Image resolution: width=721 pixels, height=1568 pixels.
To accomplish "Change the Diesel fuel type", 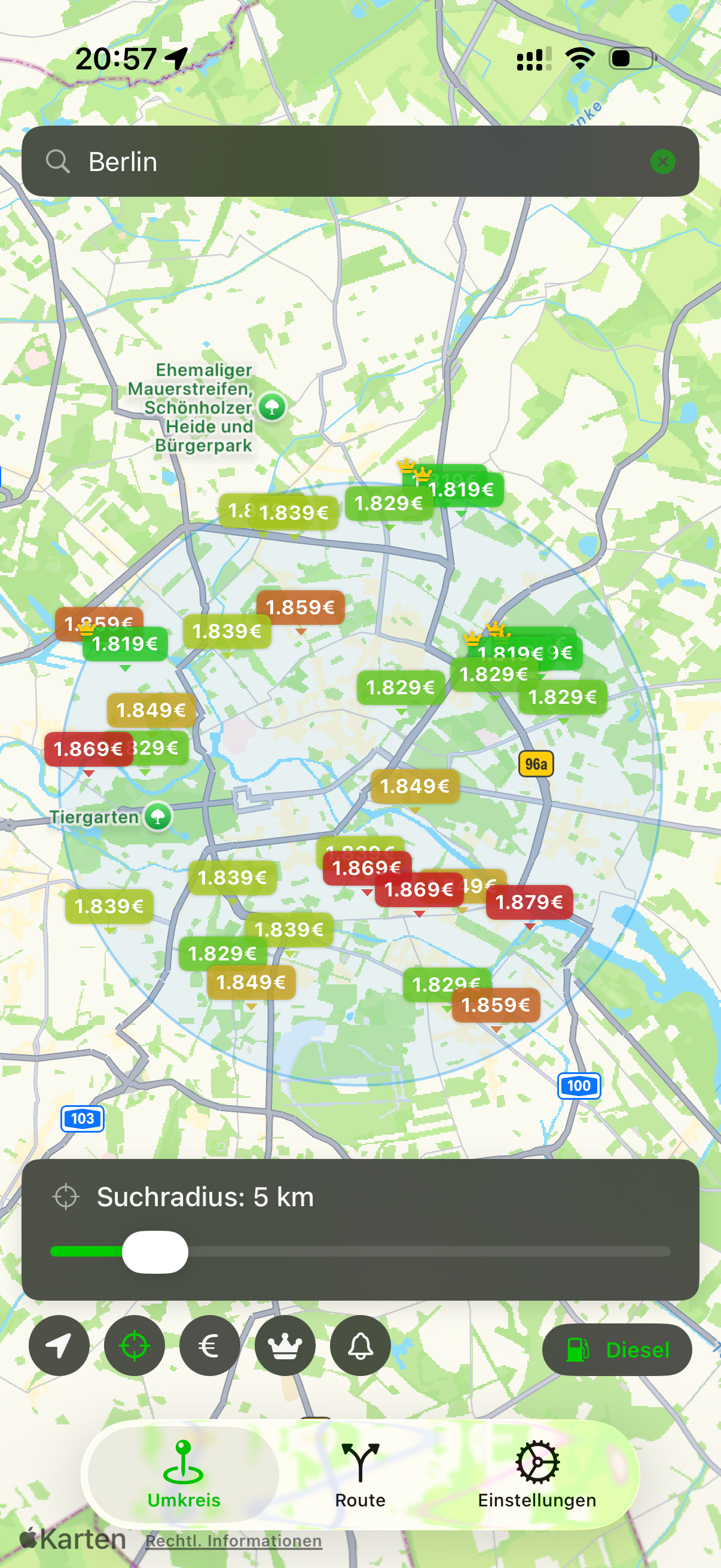I will [x=617, y=1350].
